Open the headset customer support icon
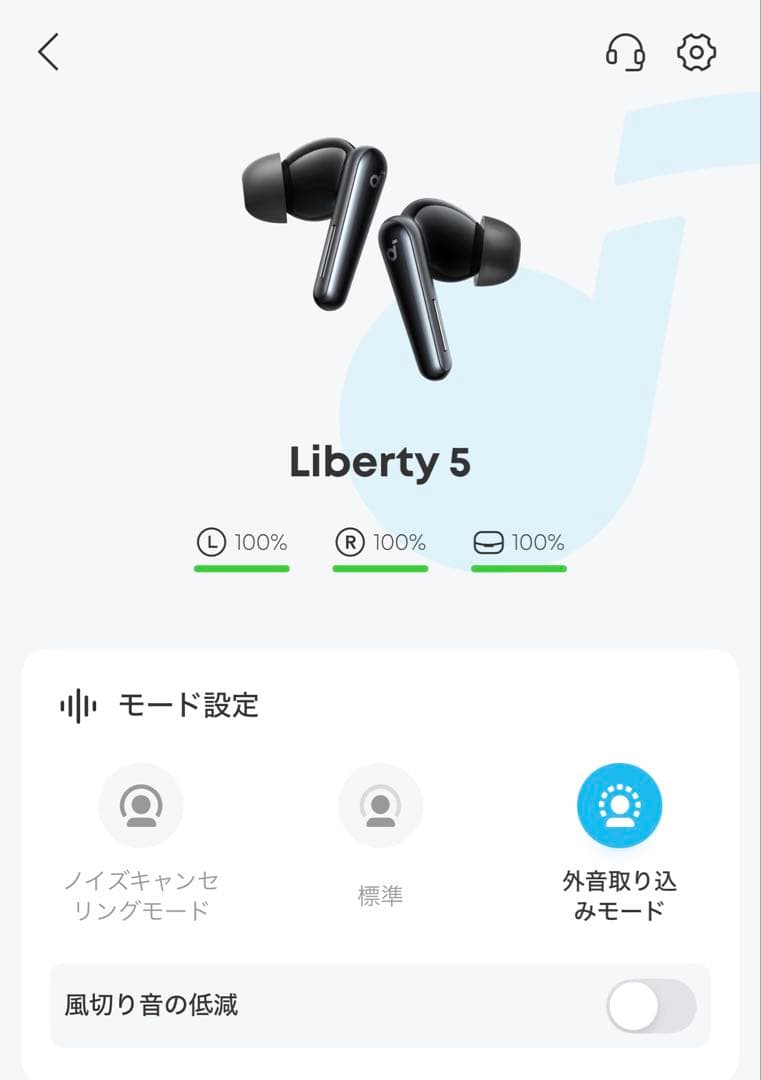The width and height of the screenshot is (761, 1080). point(623,53)
